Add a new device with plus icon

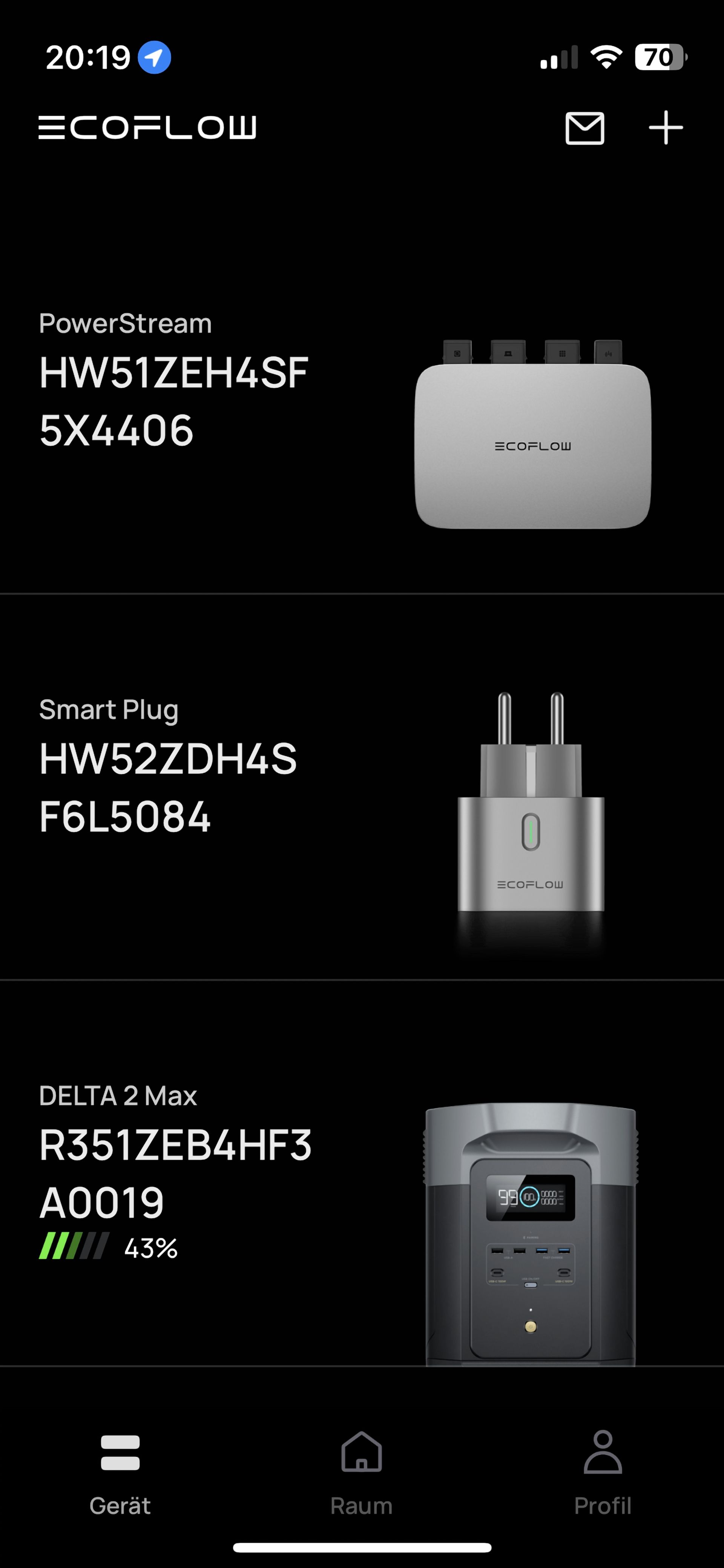(666, 128)
